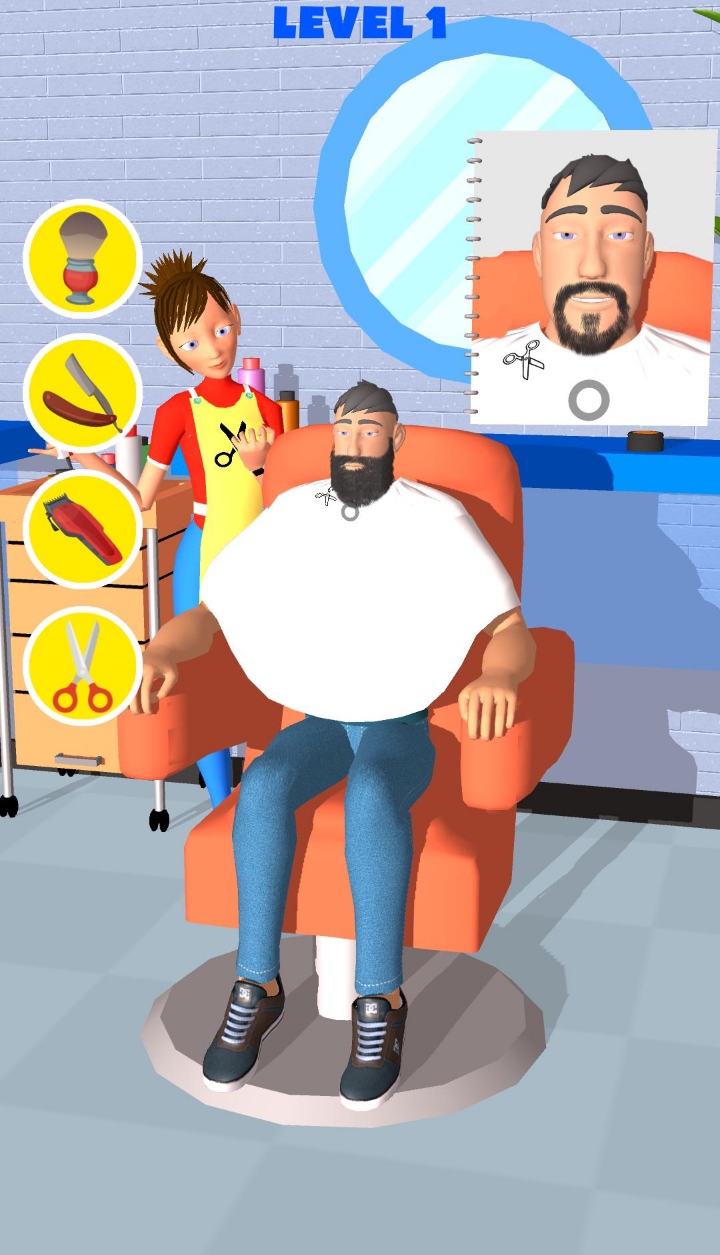Viewport: 720px width, 1255px height.
Task: Pick the straight razor tool
Action: [x=83, y=394]
